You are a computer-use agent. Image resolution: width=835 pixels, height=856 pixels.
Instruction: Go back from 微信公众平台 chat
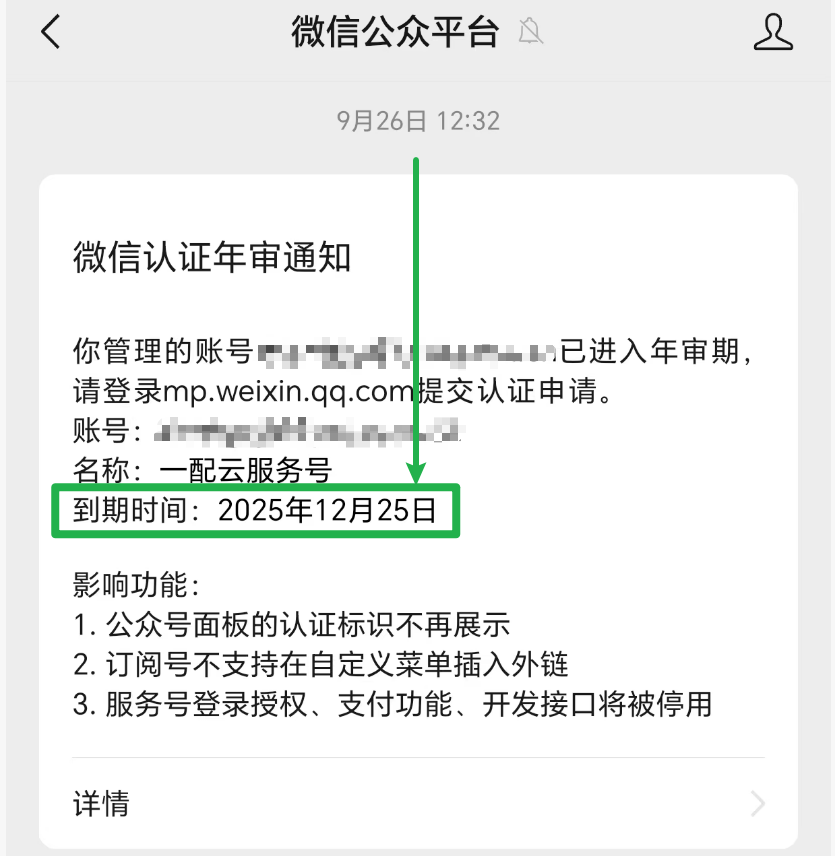(x=50, y=33)
